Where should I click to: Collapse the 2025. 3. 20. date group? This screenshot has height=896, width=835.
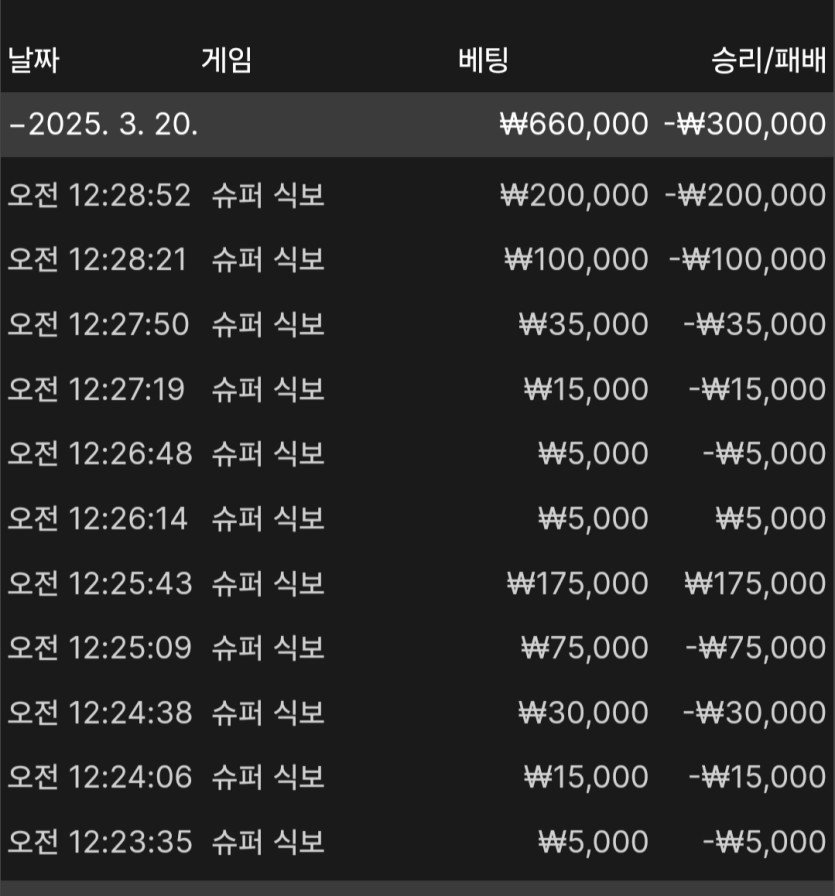[x=103, y=125]
